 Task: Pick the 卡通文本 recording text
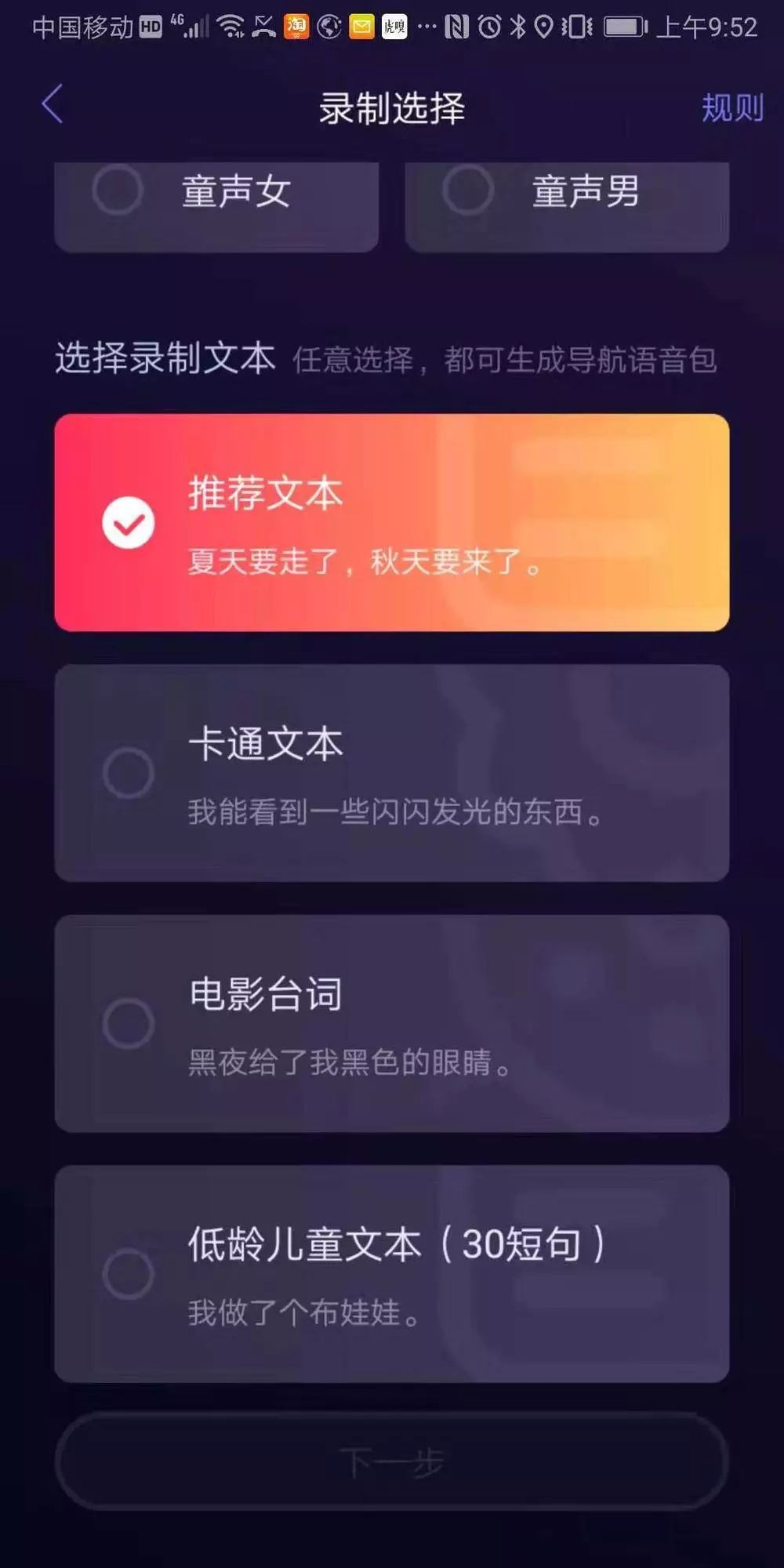(391, 773)
